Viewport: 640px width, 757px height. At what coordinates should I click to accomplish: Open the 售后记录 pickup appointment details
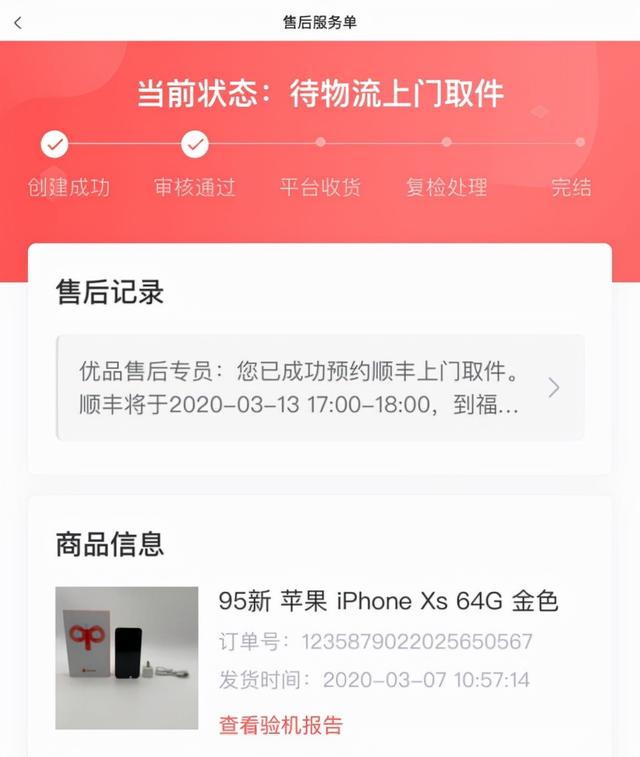tap(320, 388)
